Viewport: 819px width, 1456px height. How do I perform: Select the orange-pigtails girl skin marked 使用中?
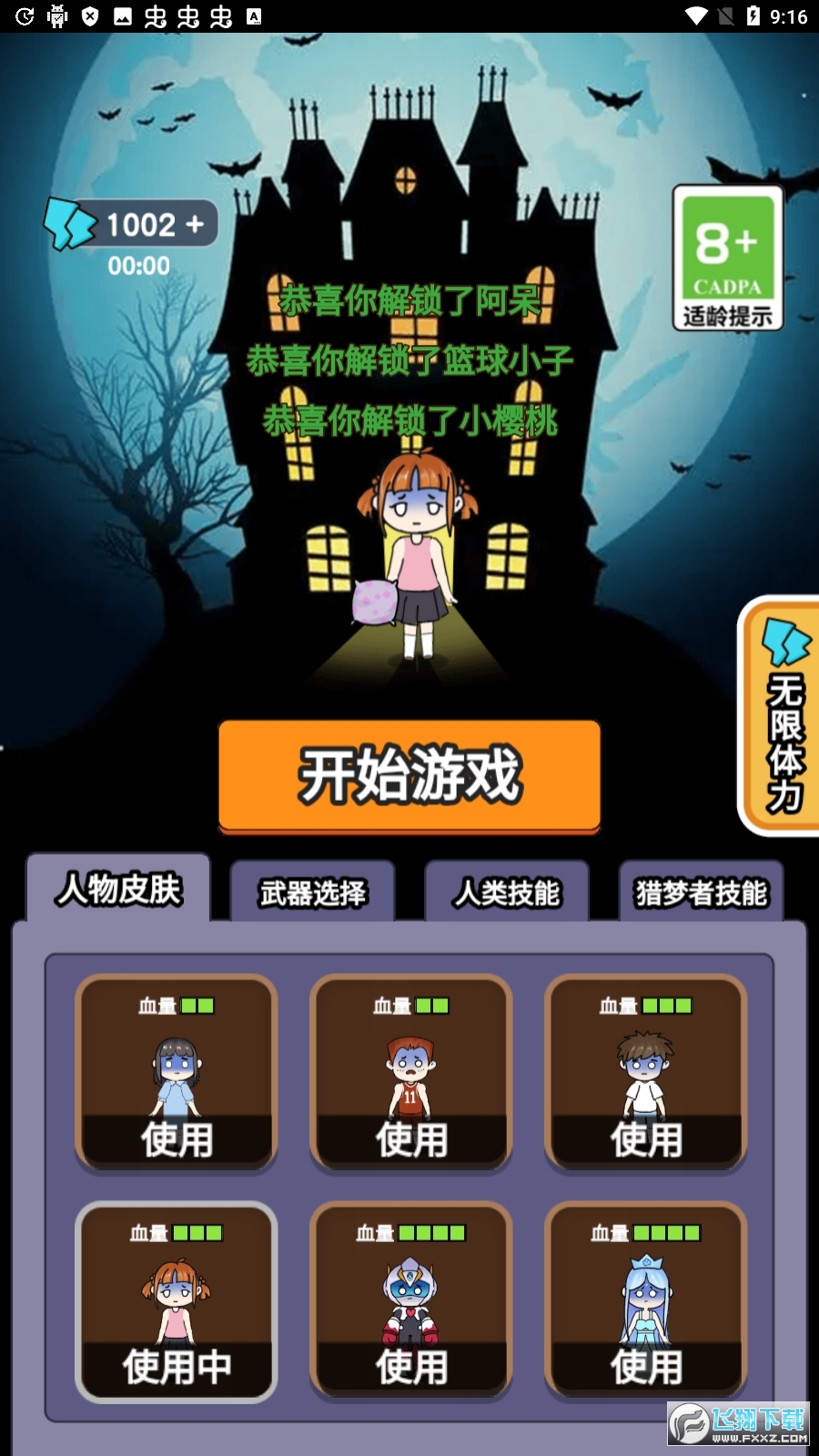(177, 1365)
